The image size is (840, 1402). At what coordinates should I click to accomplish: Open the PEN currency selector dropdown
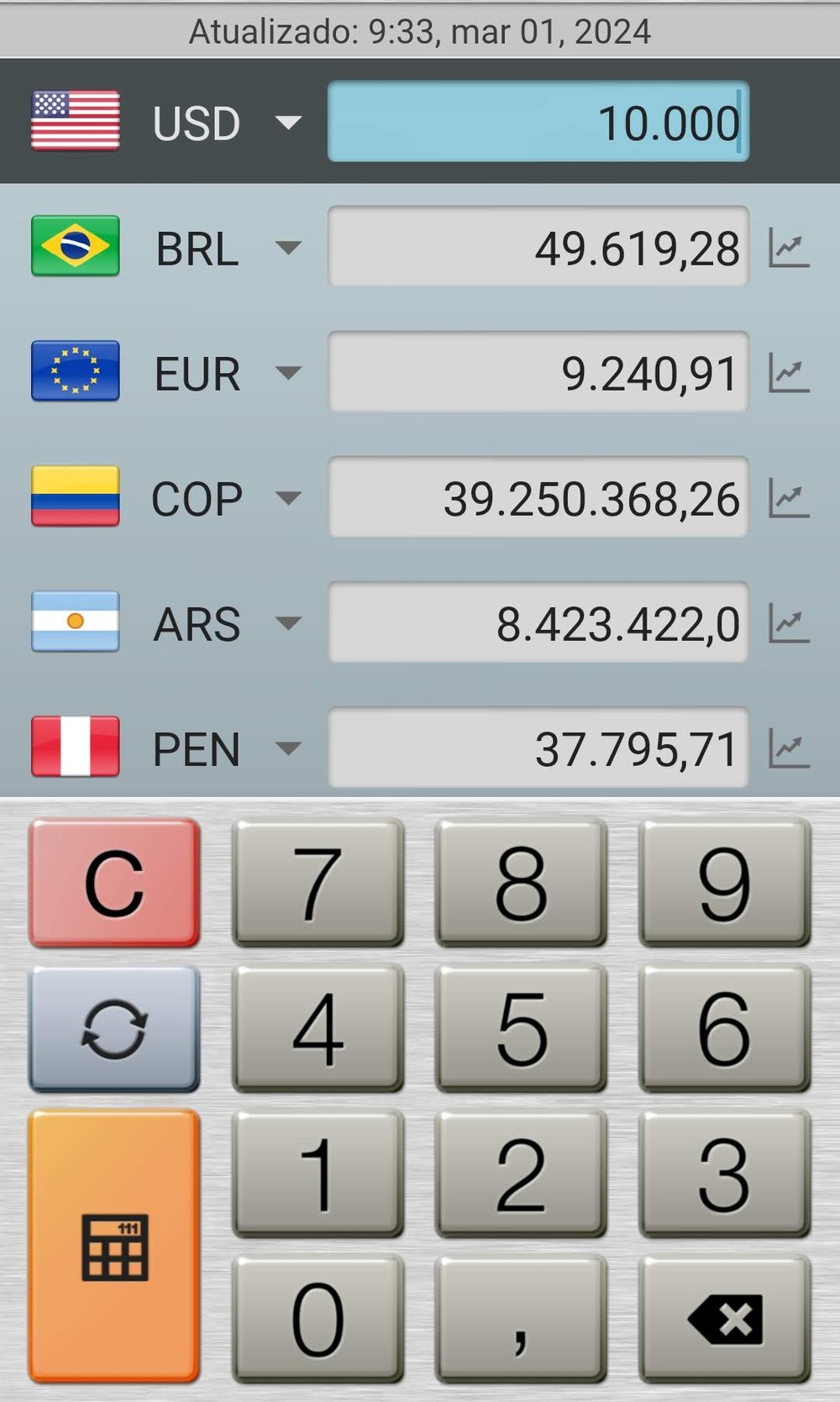pos(286,747)
